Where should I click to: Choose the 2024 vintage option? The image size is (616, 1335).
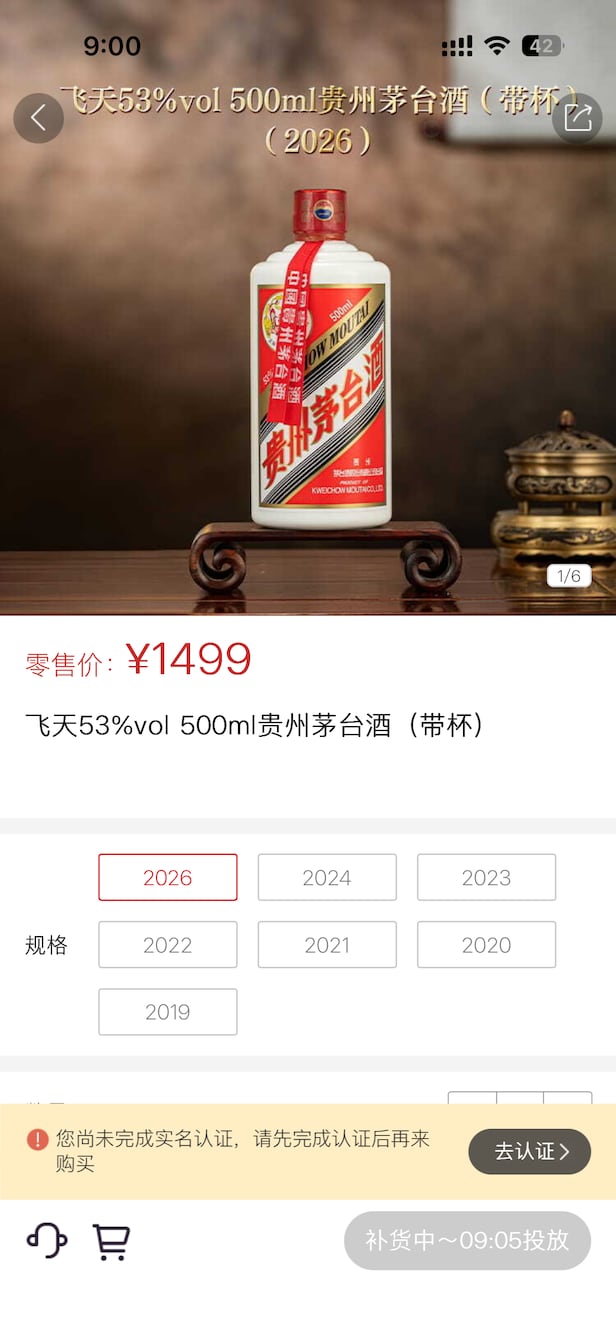(x=327, y=877)
